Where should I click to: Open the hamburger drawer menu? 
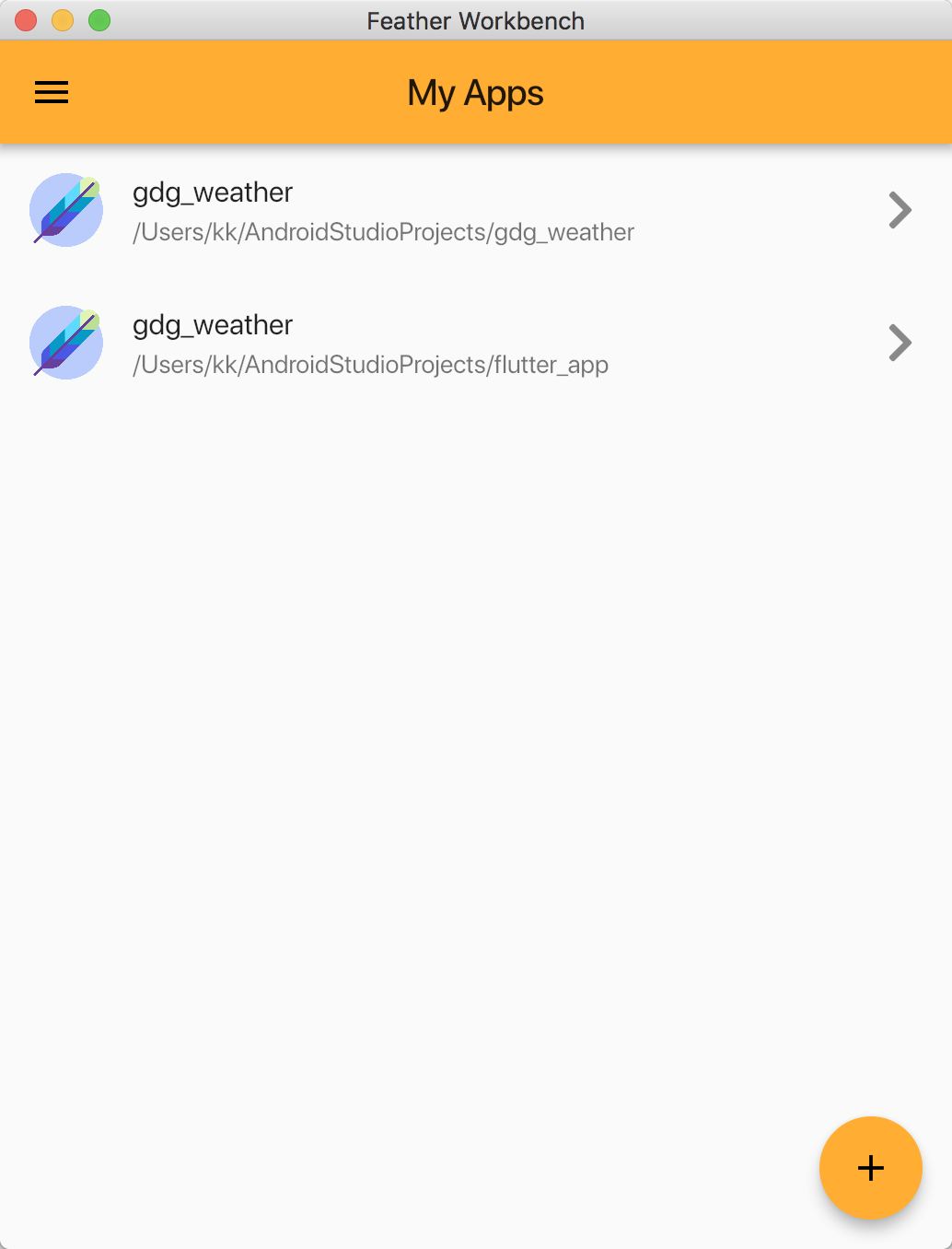[x=52, y=92]
